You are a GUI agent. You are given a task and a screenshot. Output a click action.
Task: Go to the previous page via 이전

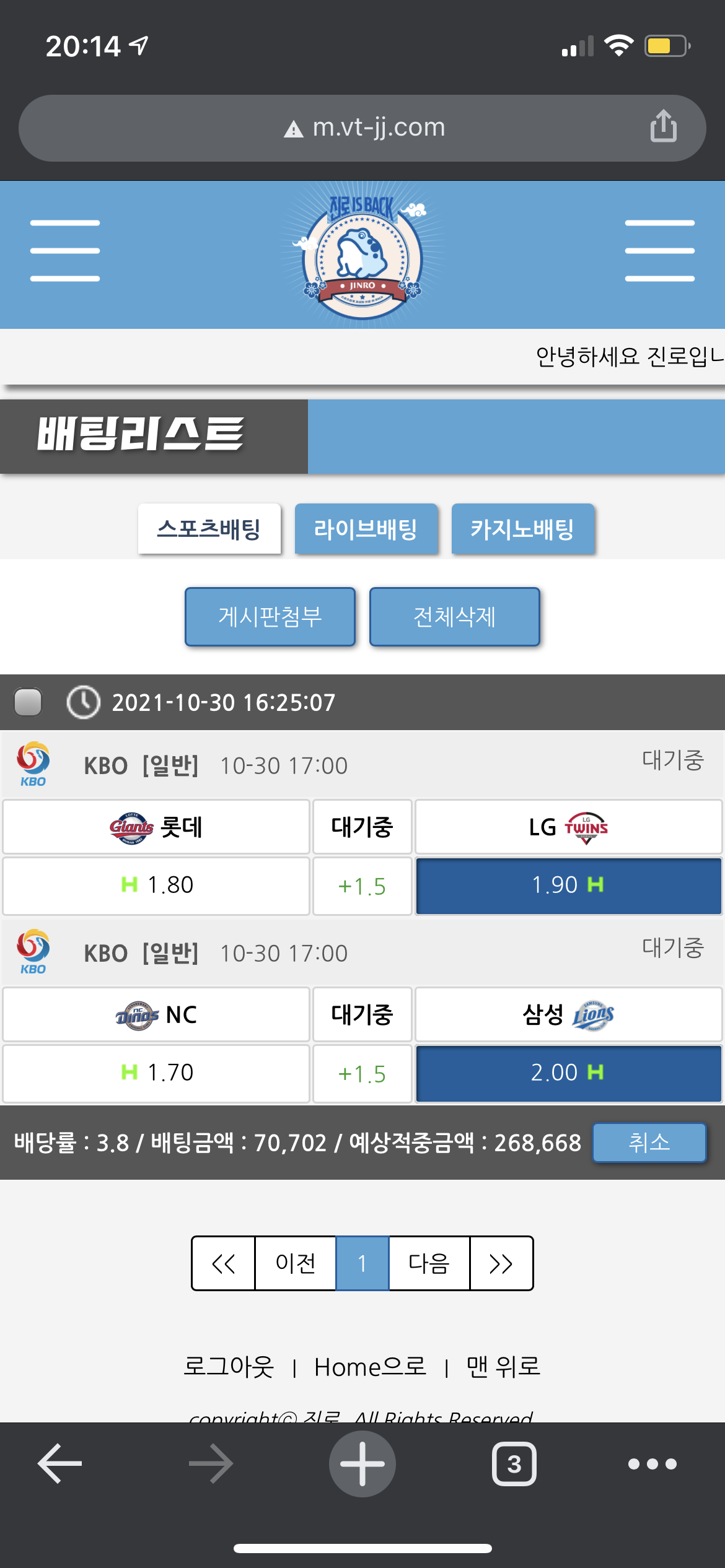(296, 1263)
